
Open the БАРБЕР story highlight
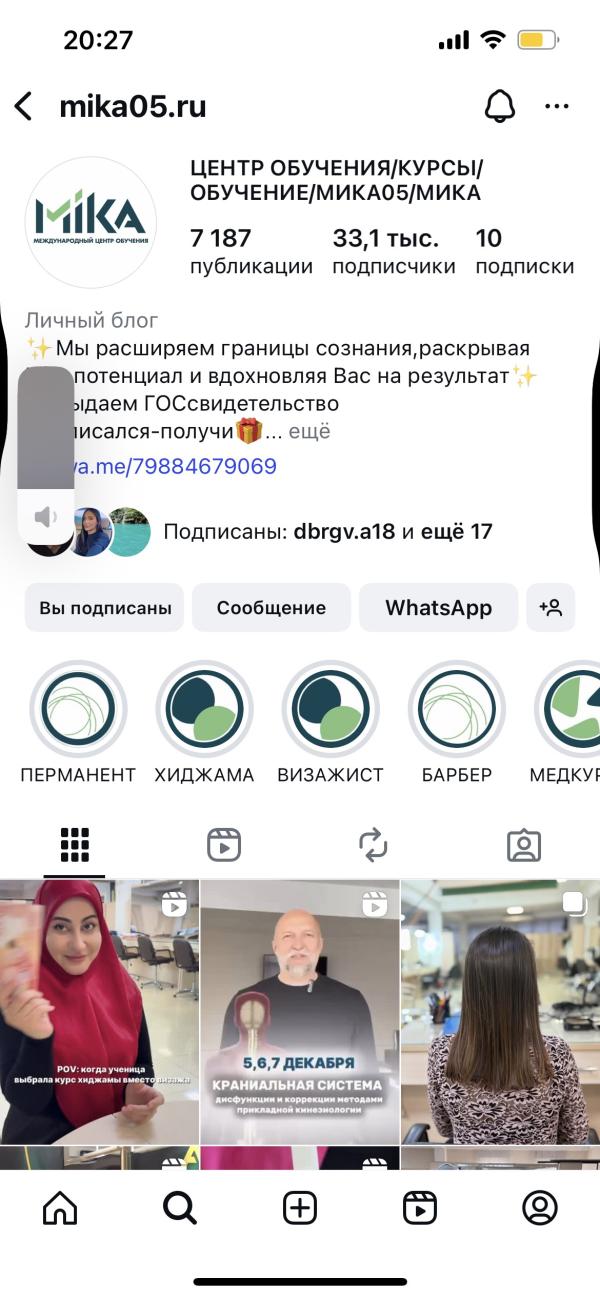[x=456, y=709]
